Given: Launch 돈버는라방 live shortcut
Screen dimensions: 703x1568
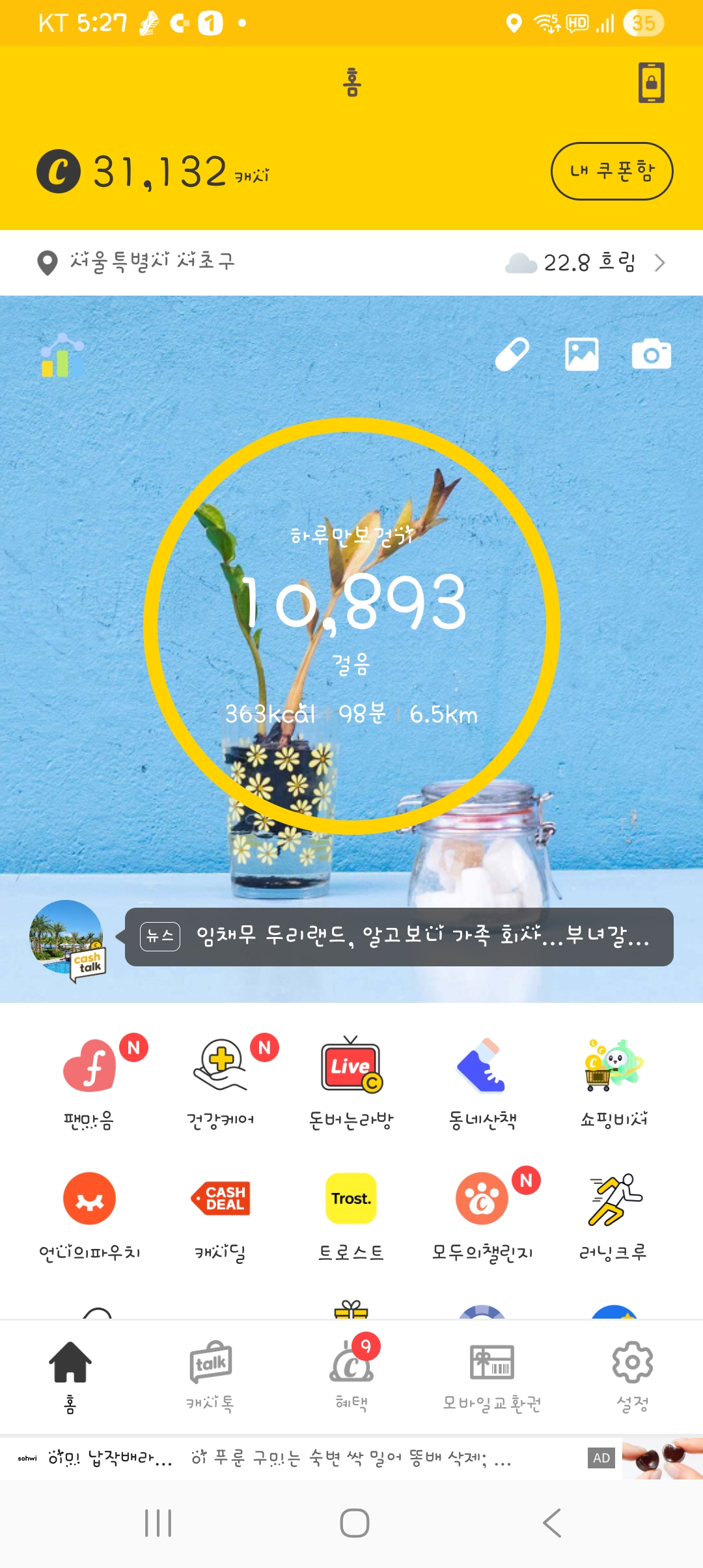Looking at the screenshot, I should (351, 1081).
